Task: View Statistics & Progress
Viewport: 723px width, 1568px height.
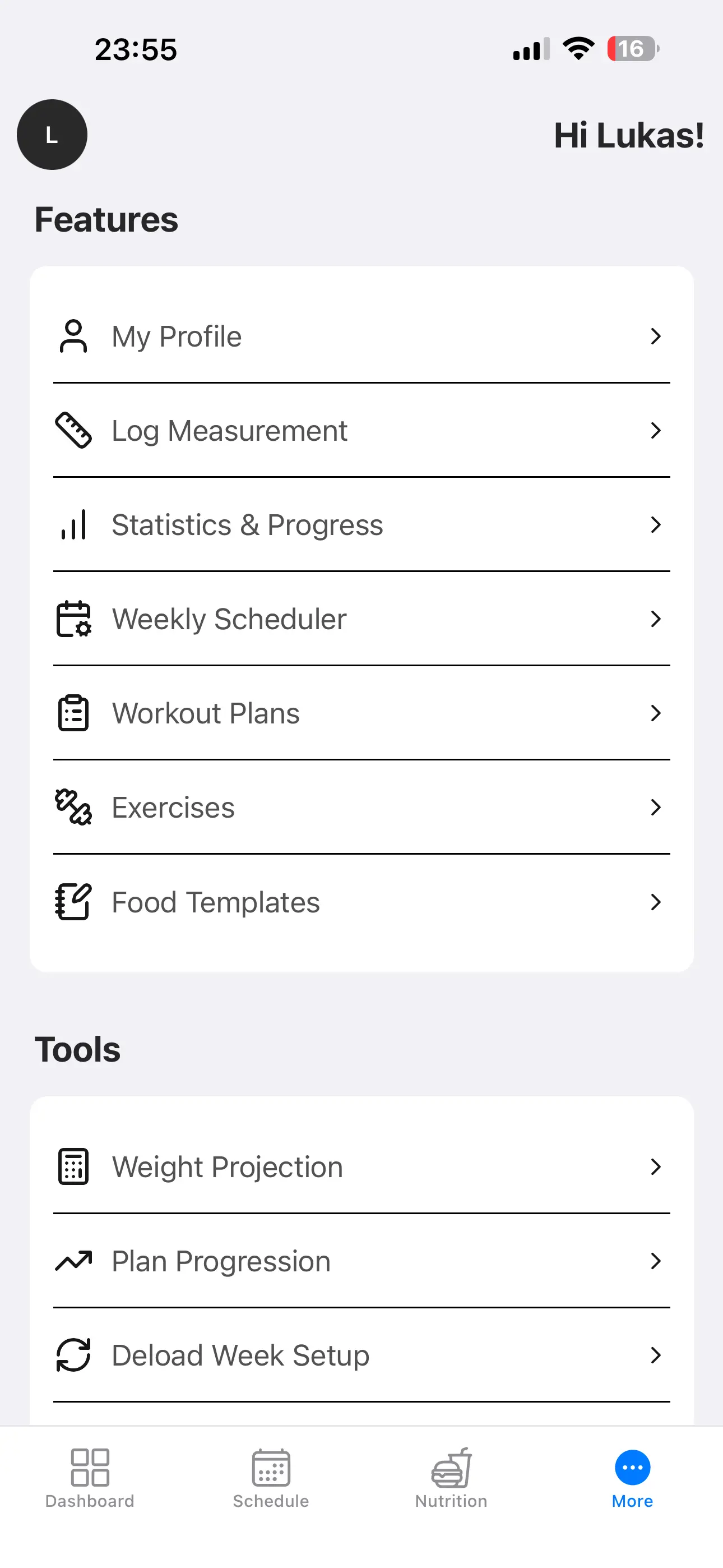Action: click(360, 525)
